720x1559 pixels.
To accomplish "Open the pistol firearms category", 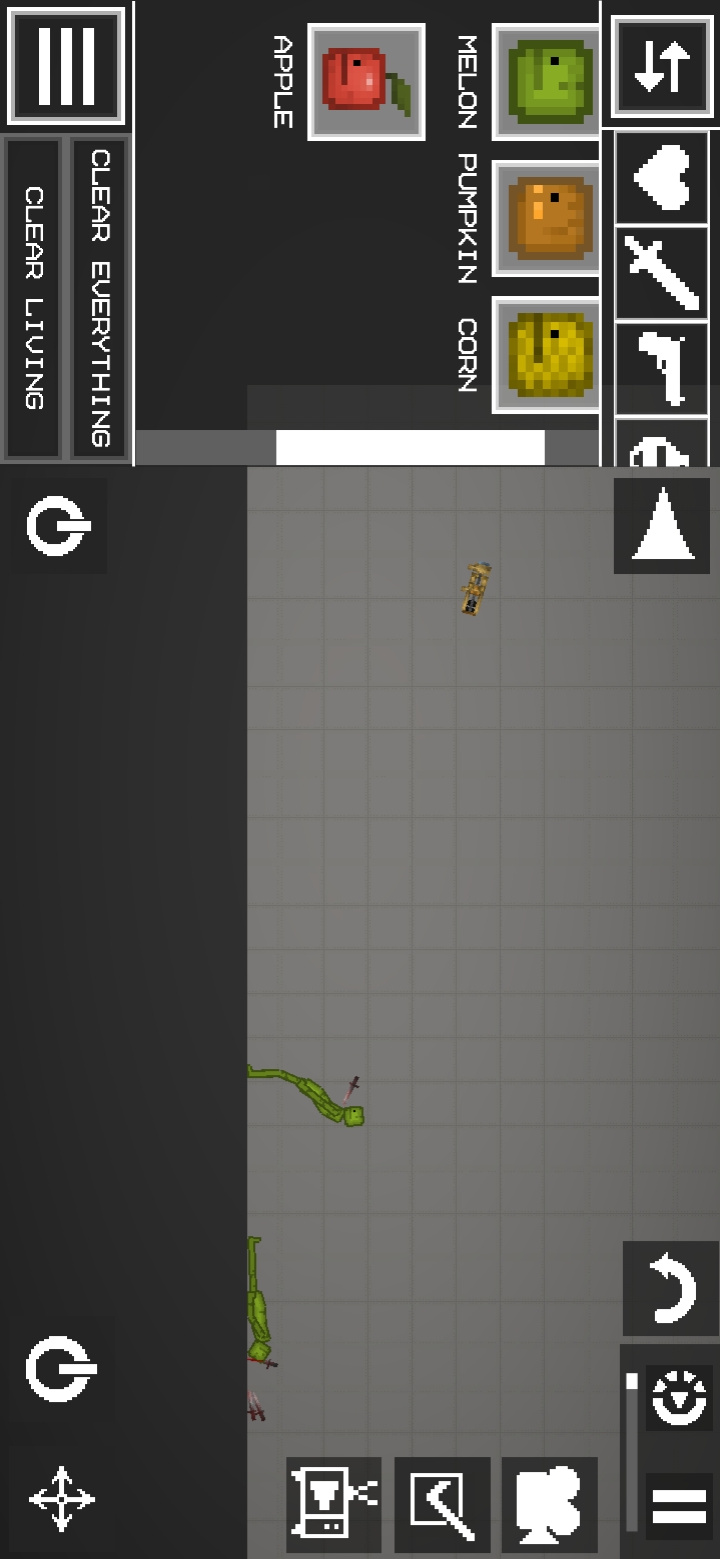I will point(662,369).
